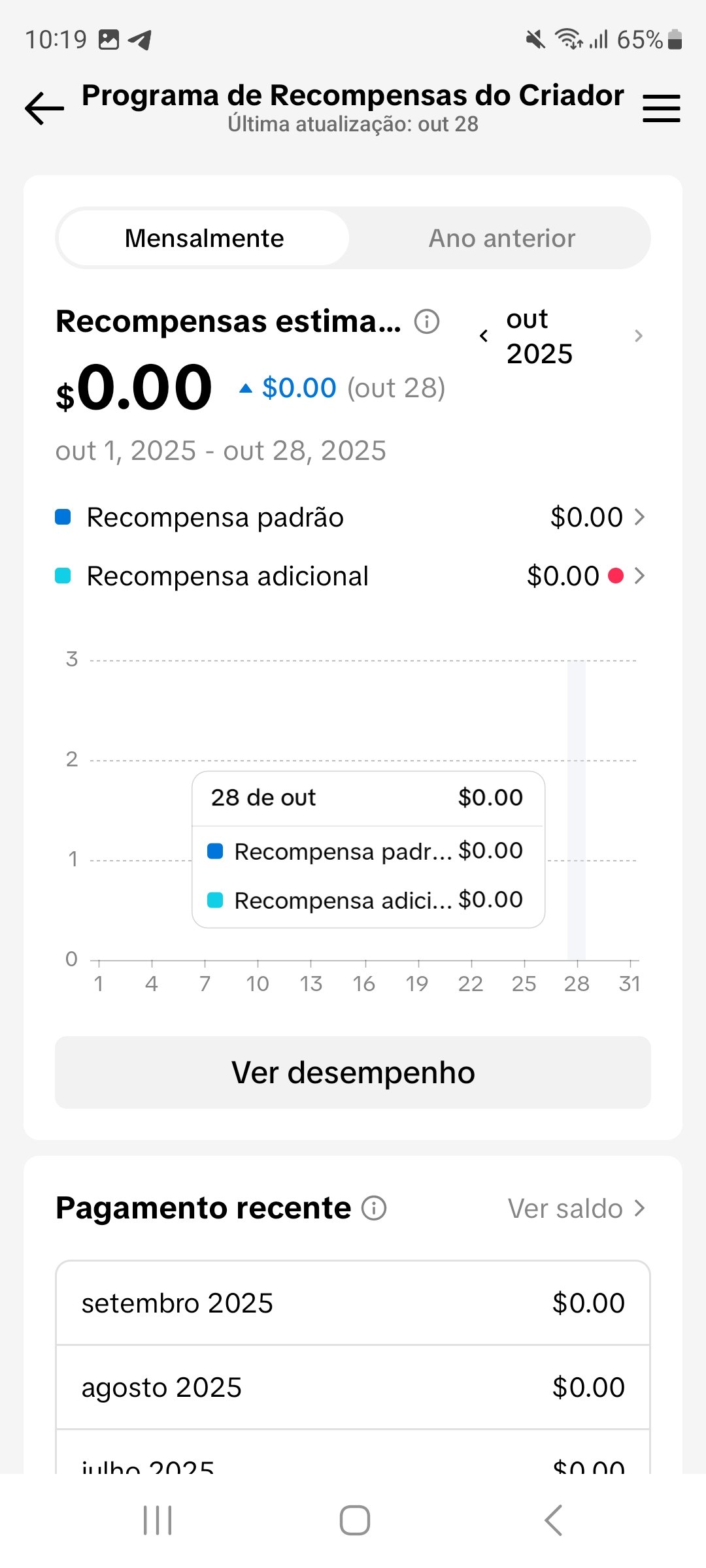Show info about Pagamento recente
The image size is (706, 1568).
pyautogui.click(x=374, y=1209)
